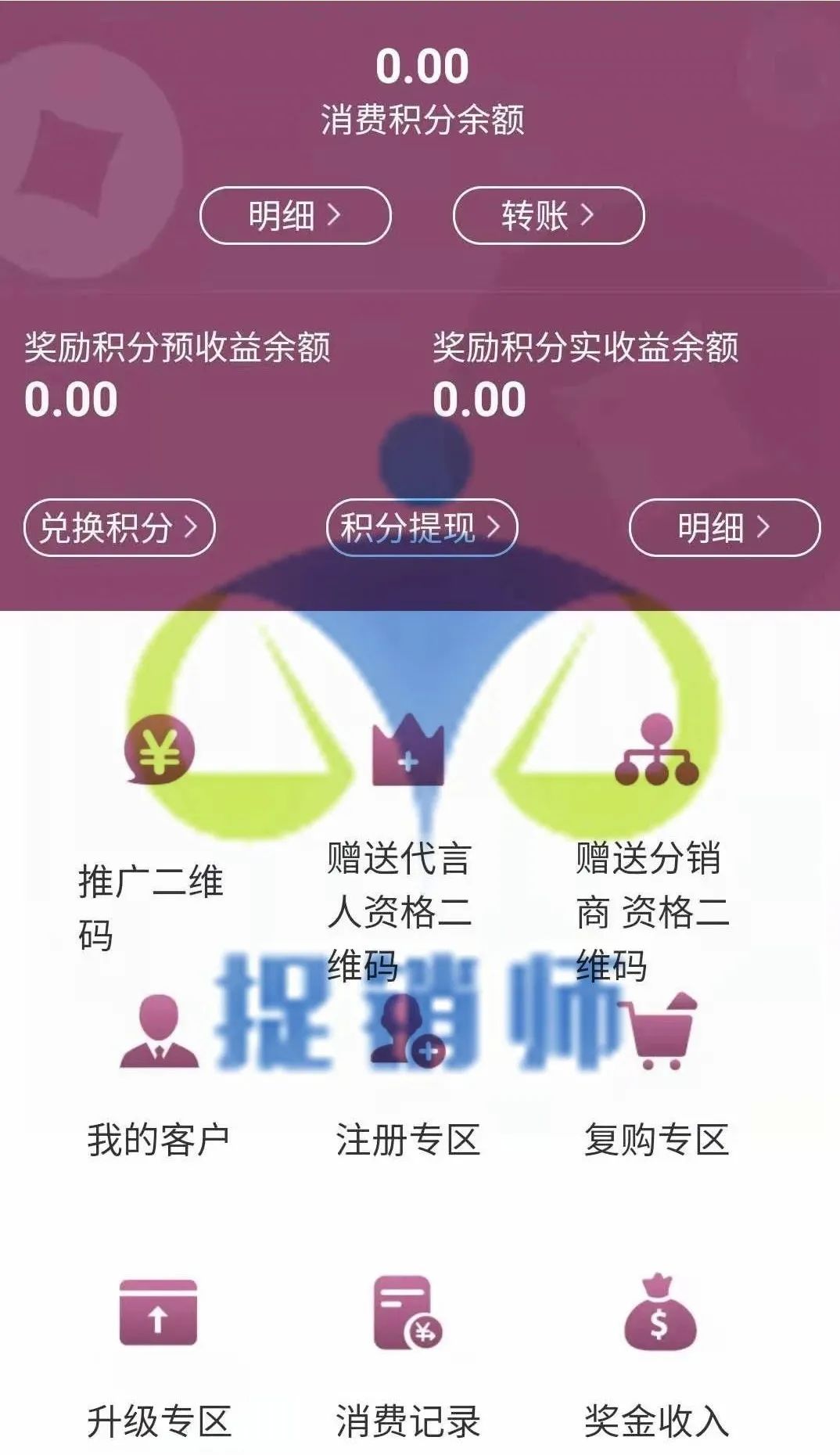Open 明细 for 奖励积分 earnings
This screenshot has width=840, height=1455.
[x=724, y=527]
